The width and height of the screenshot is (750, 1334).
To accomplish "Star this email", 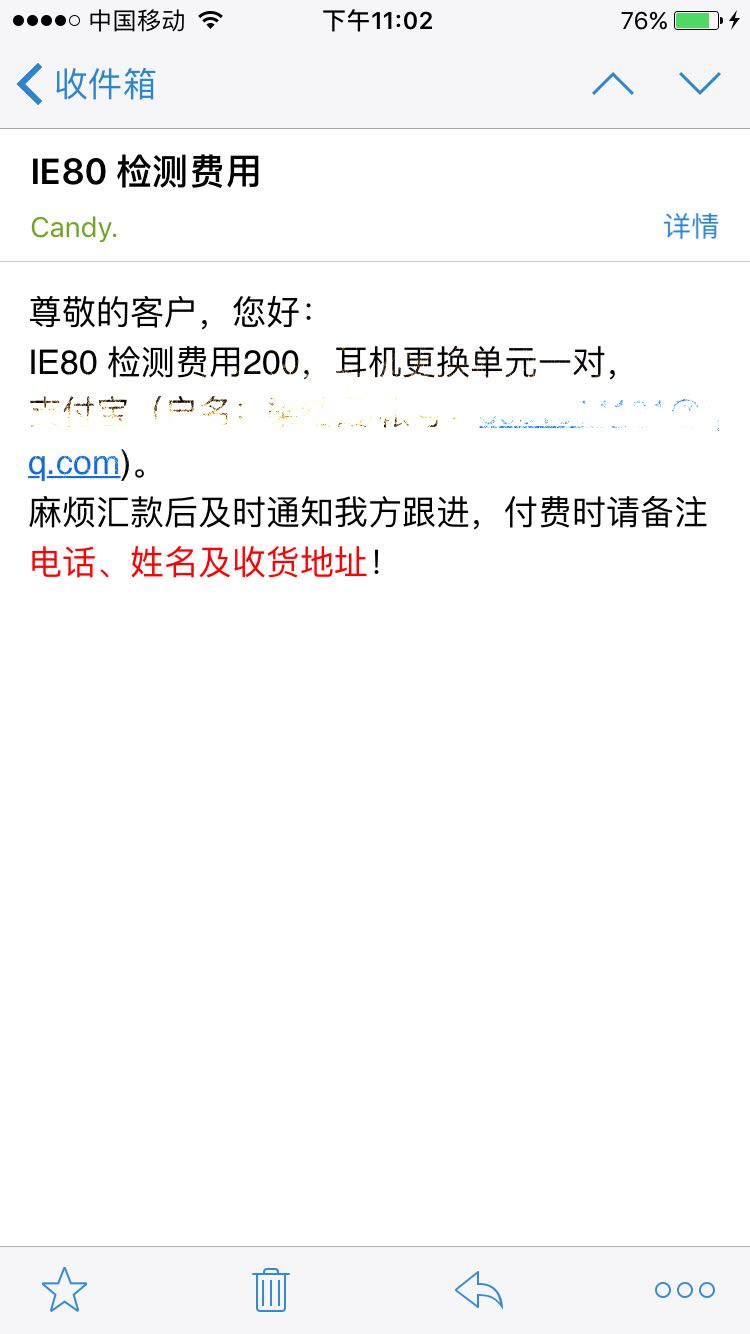I will [x=65, y=1290].
